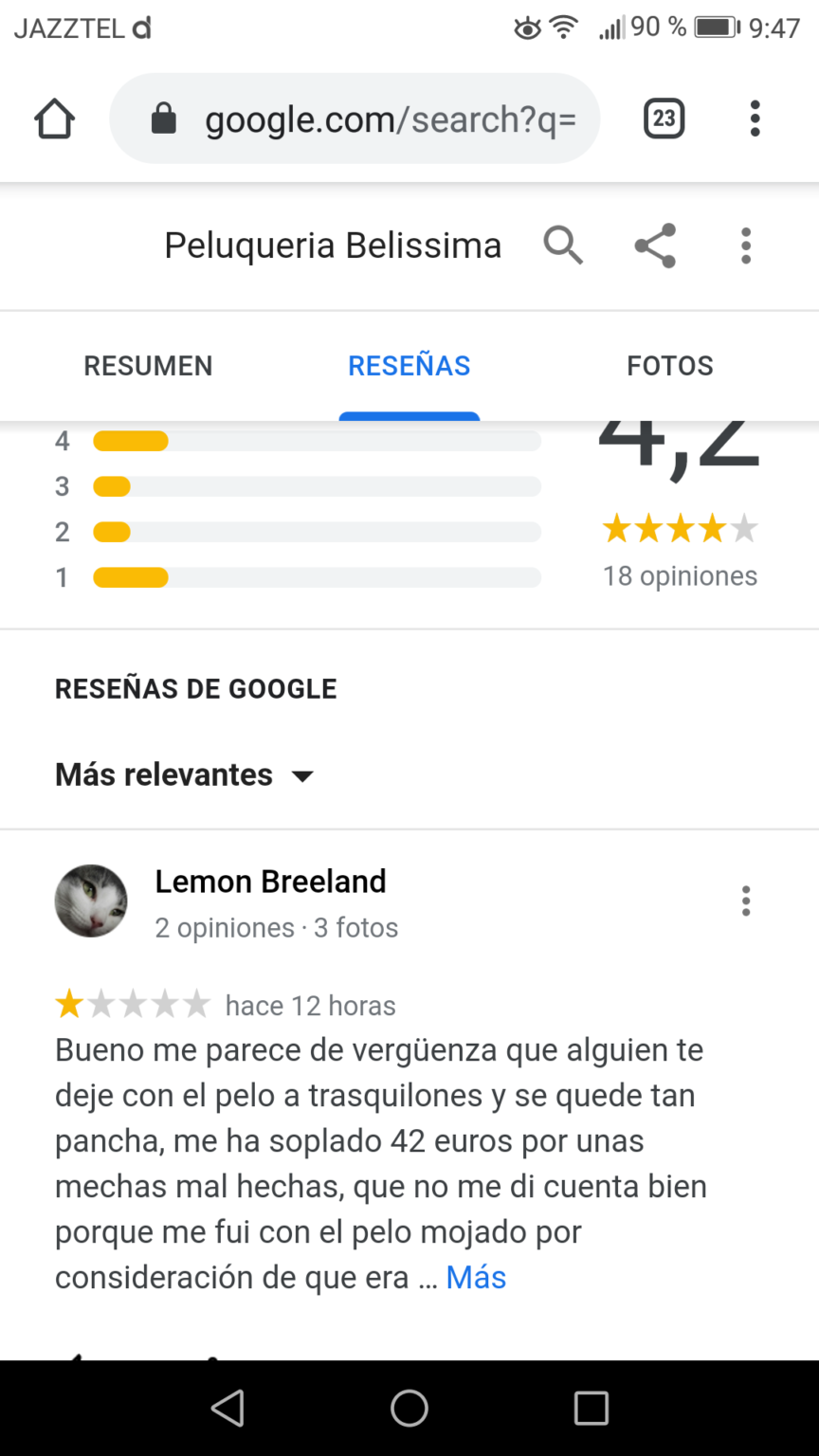
Task: Open the tab switcher showing 23 tabs
Action: [x=664, y=118]
